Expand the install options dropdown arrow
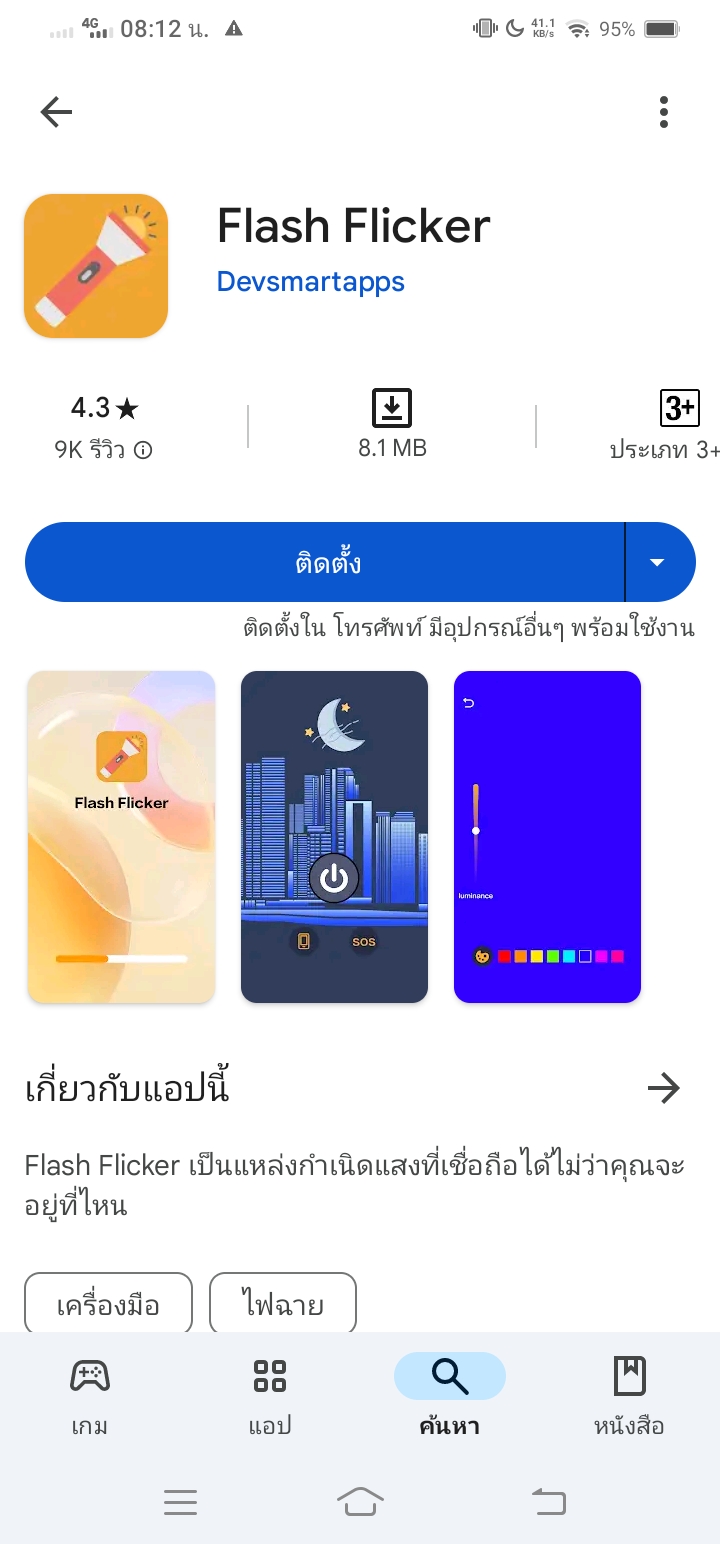The width and height of the screenshot is (720, 1544). (658, 562)
